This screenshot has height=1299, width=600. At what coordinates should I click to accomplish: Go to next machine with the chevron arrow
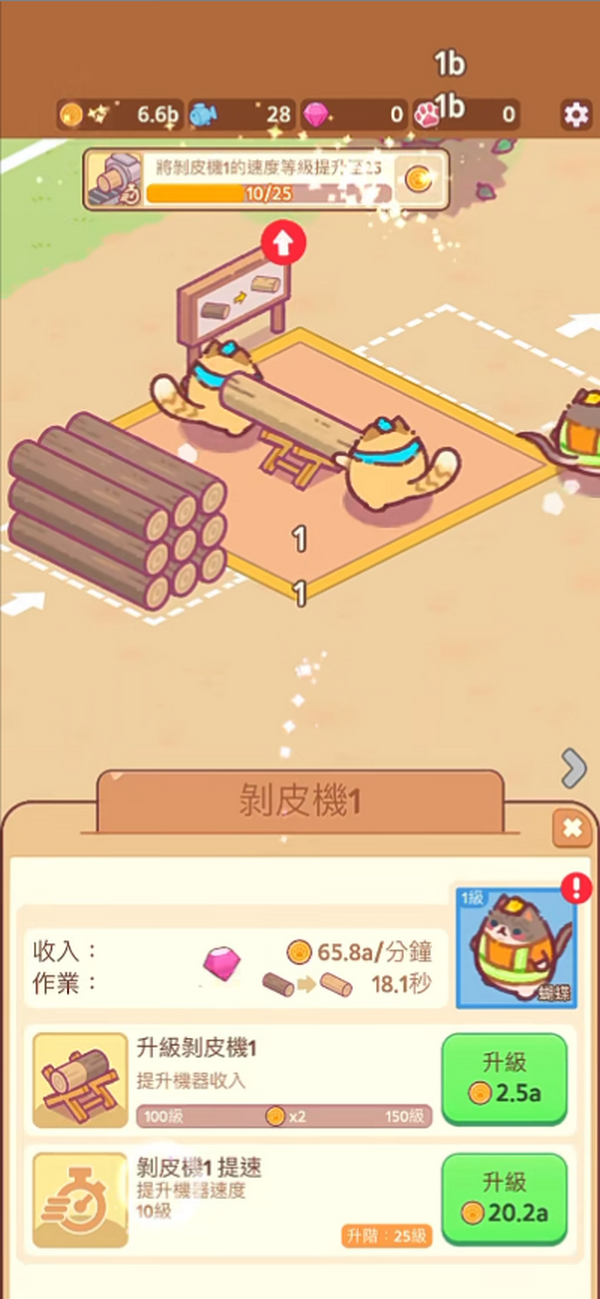click(x=574, y=768)
